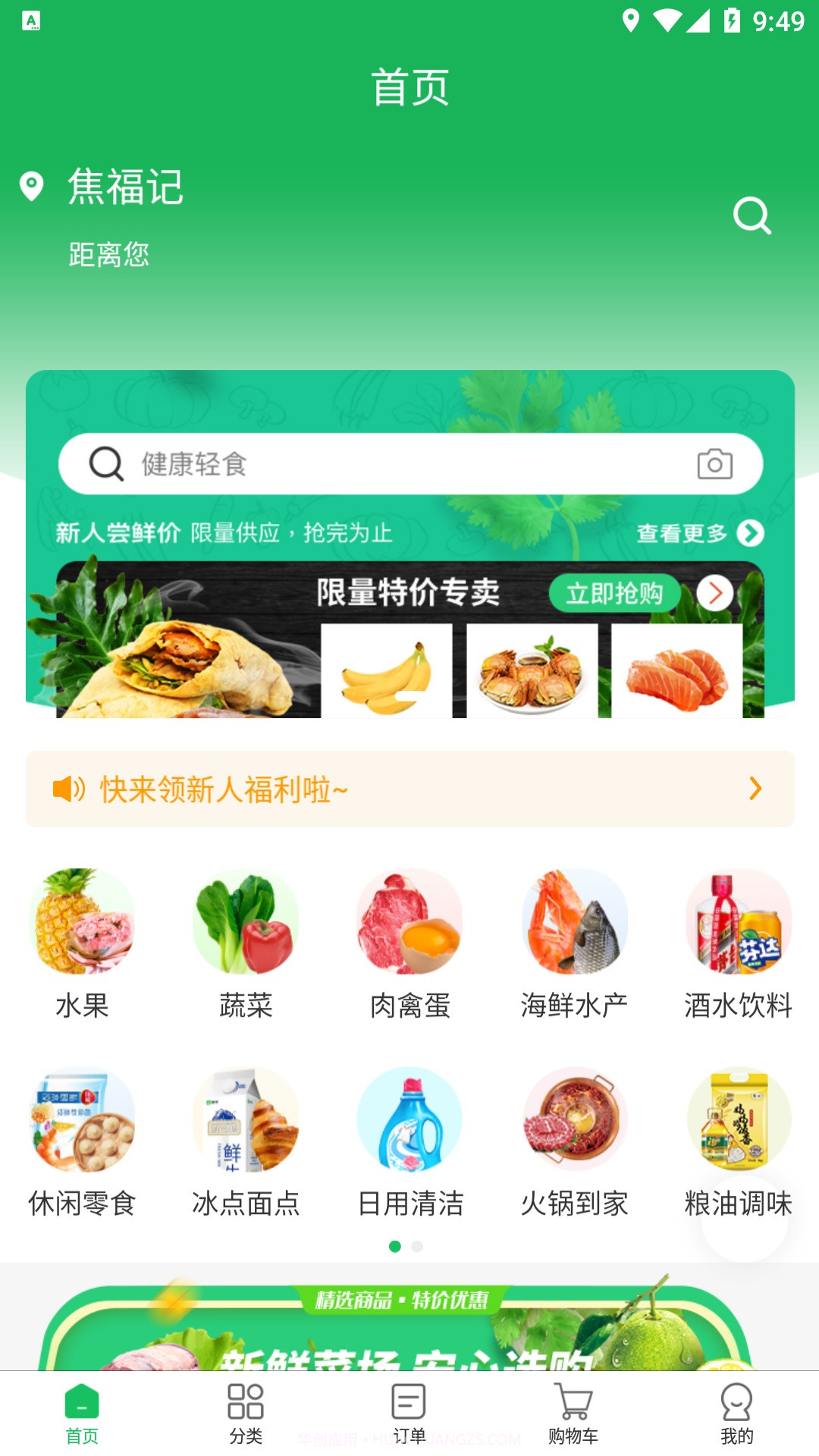Open the 日用清洁 category icon
Screen dimensions: 819x1456
tap(409, 1121)
